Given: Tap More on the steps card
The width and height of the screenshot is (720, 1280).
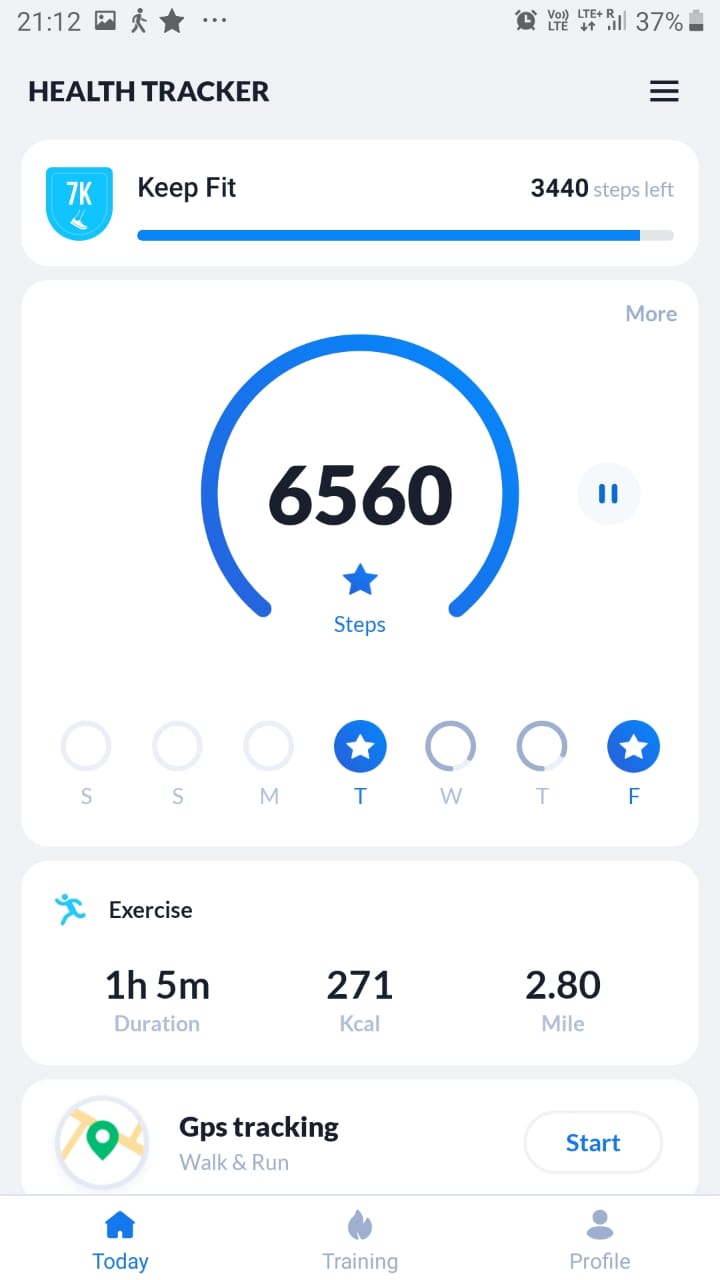Looking at the screenshot, I should click(x=651, y=314).
